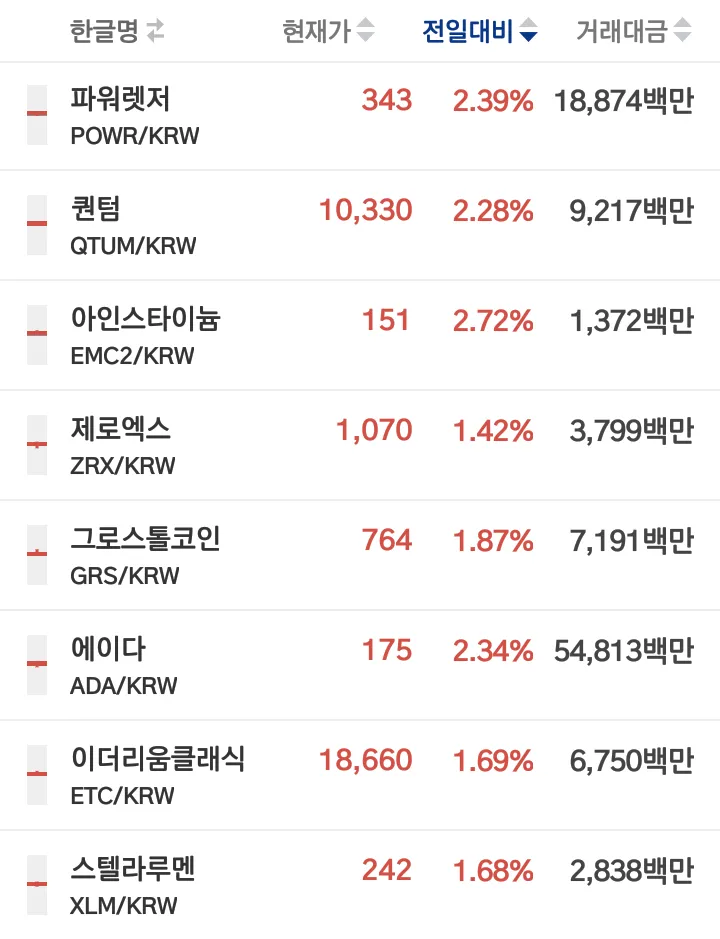Toggle the 한글명 name language header
The height and width of the screenshot is (939, 720).
(117, 32)
